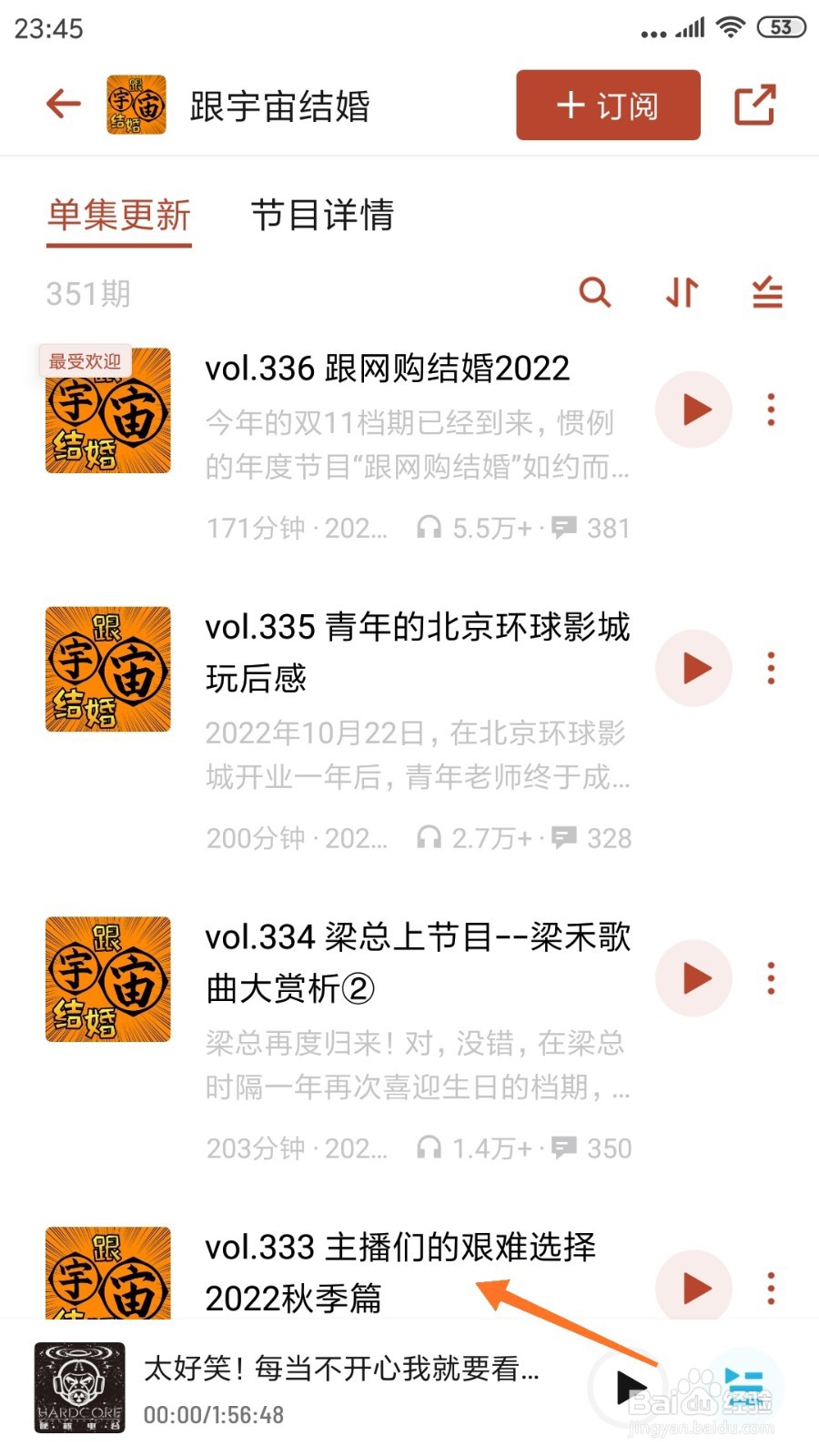Viewport: 819px width, 1456px height.
Task: Tap the share icon next to 订阅
Action: 755,104
